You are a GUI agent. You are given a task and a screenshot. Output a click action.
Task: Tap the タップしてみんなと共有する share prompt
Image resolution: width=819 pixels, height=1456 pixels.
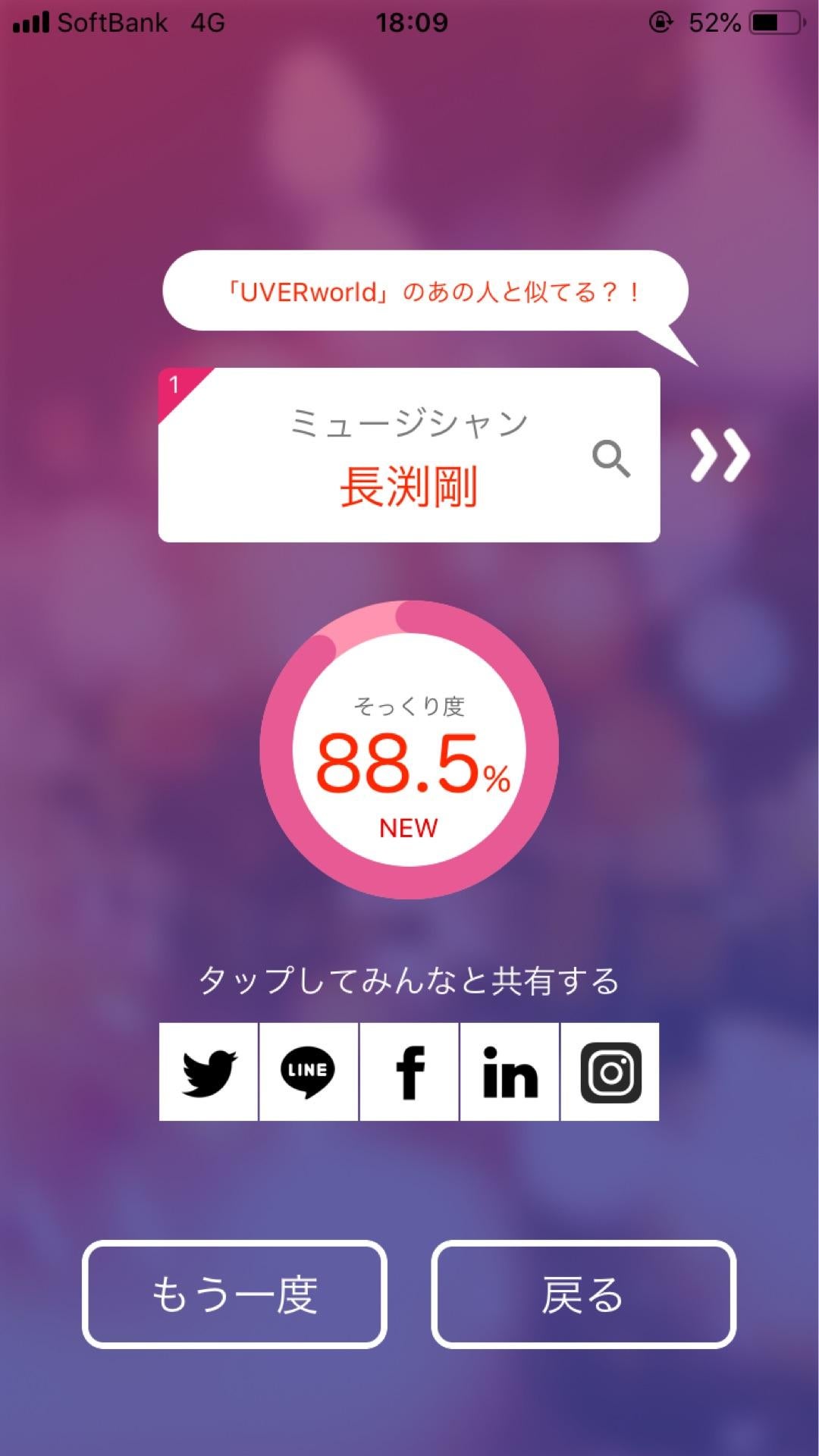tap(409, 981)
